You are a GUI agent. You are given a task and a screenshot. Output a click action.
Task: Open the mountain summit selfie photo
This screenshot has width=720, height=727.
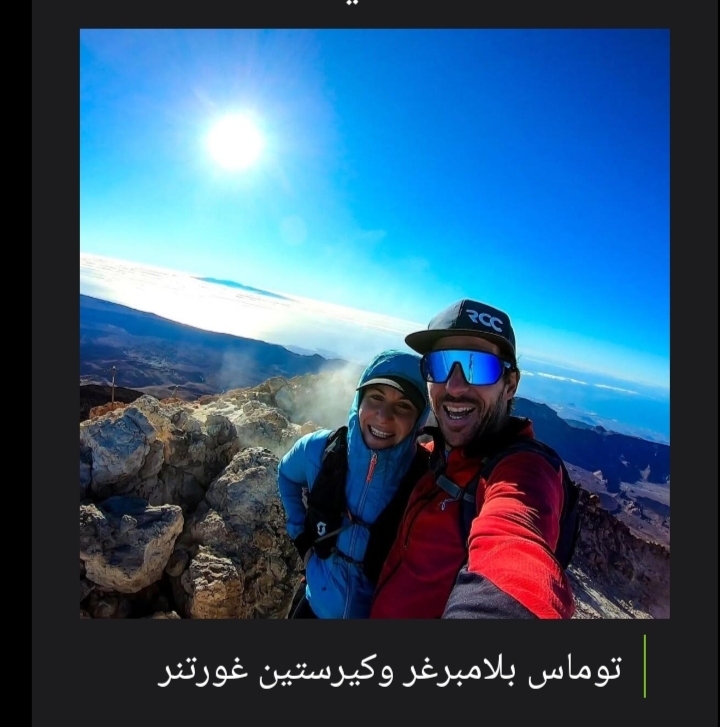(374, 323)
